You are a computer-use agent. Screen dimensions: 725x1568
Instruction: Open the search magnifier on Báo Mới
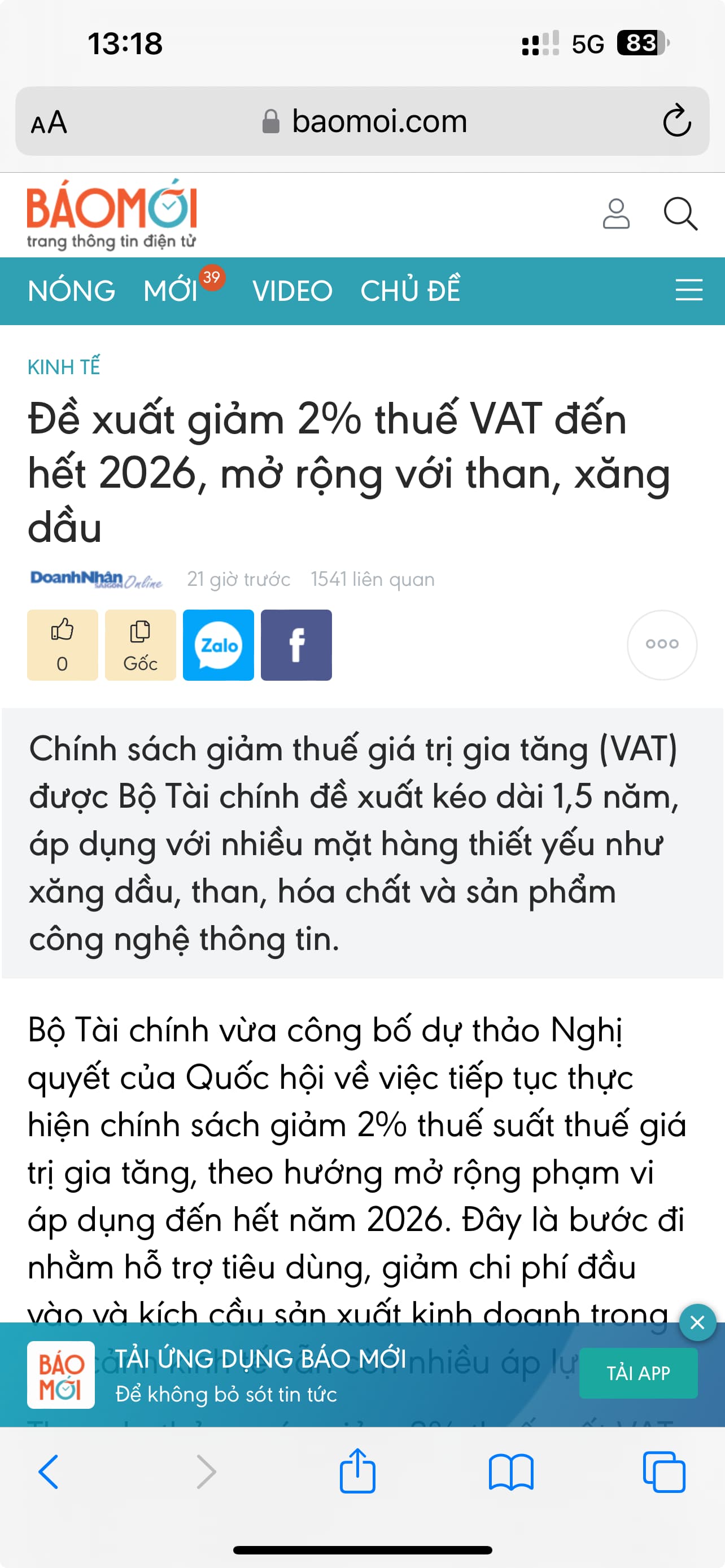pos(680,214)
